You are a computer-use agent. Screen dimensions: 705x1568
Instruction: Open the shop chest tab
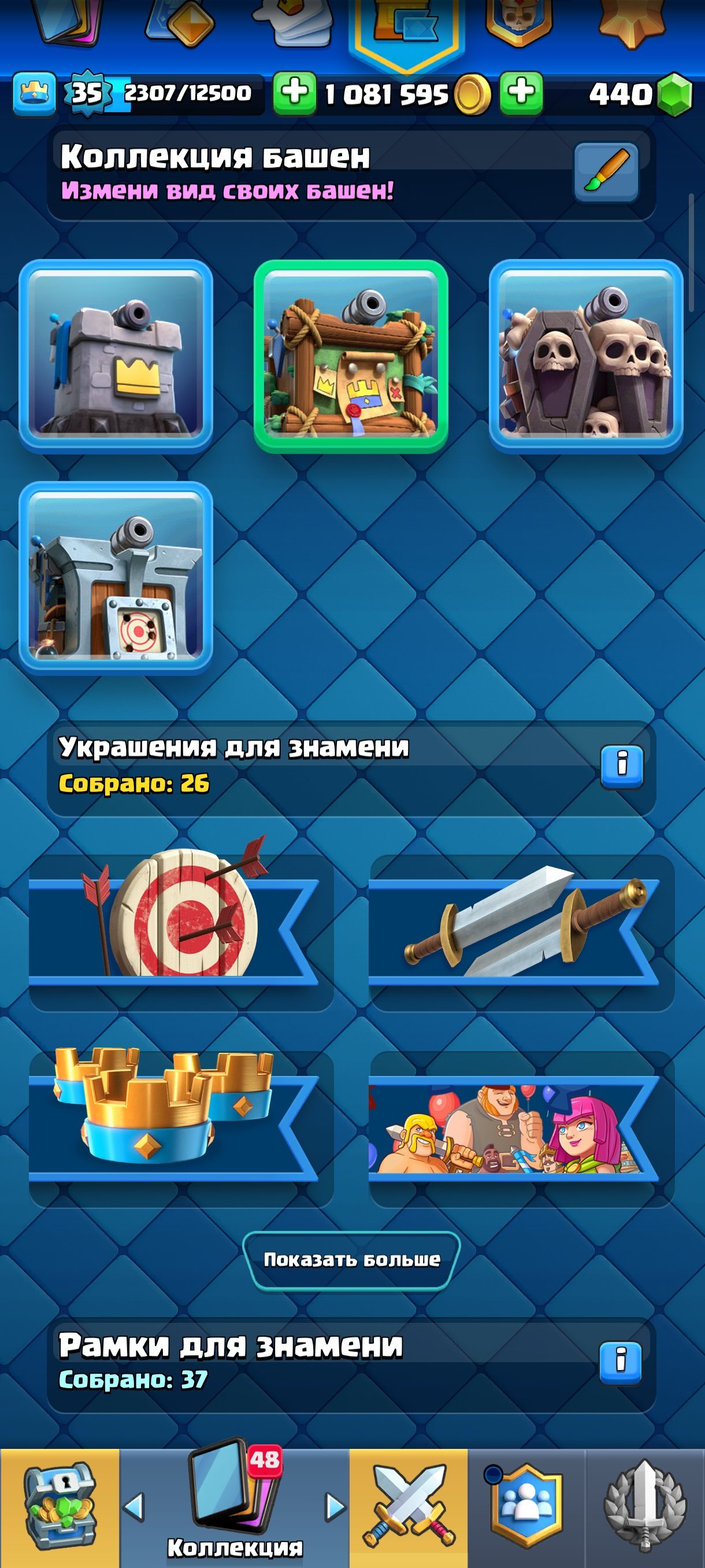60,1507
